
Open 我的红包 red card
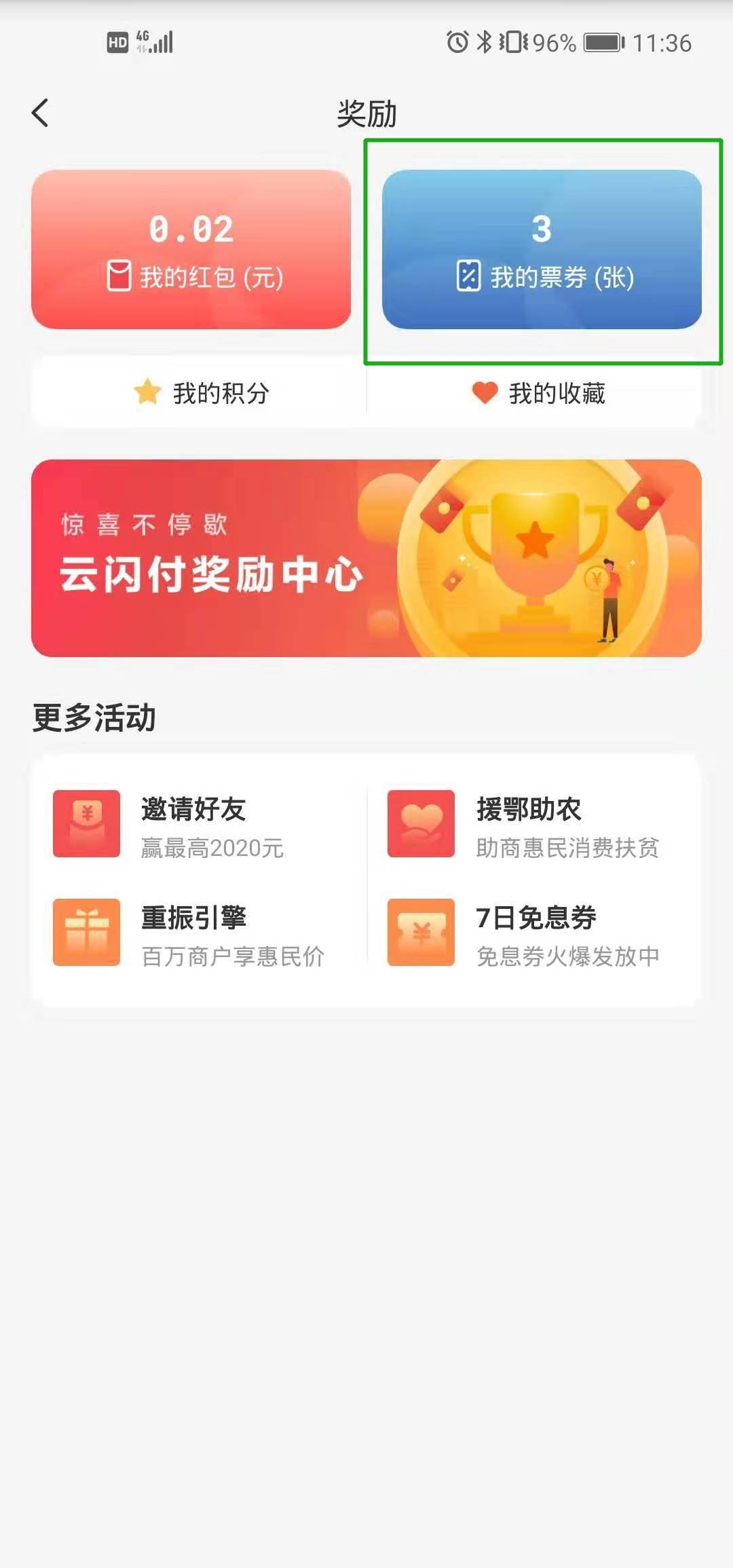[191, 250]
